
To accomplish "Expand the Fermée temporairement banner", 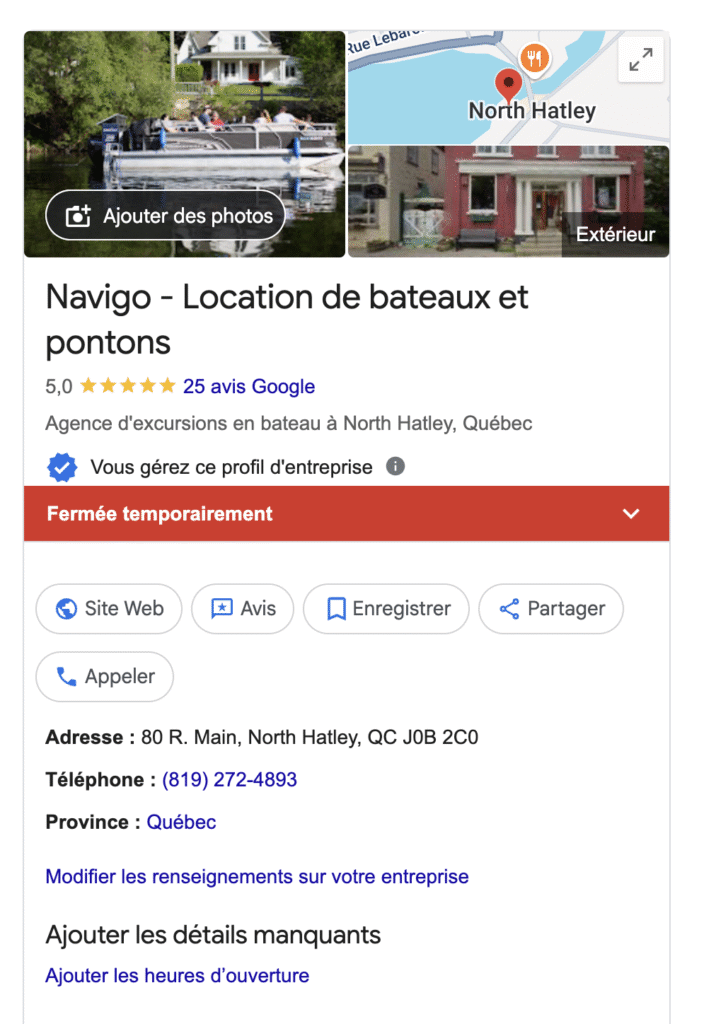I will (x=630, y=514).
